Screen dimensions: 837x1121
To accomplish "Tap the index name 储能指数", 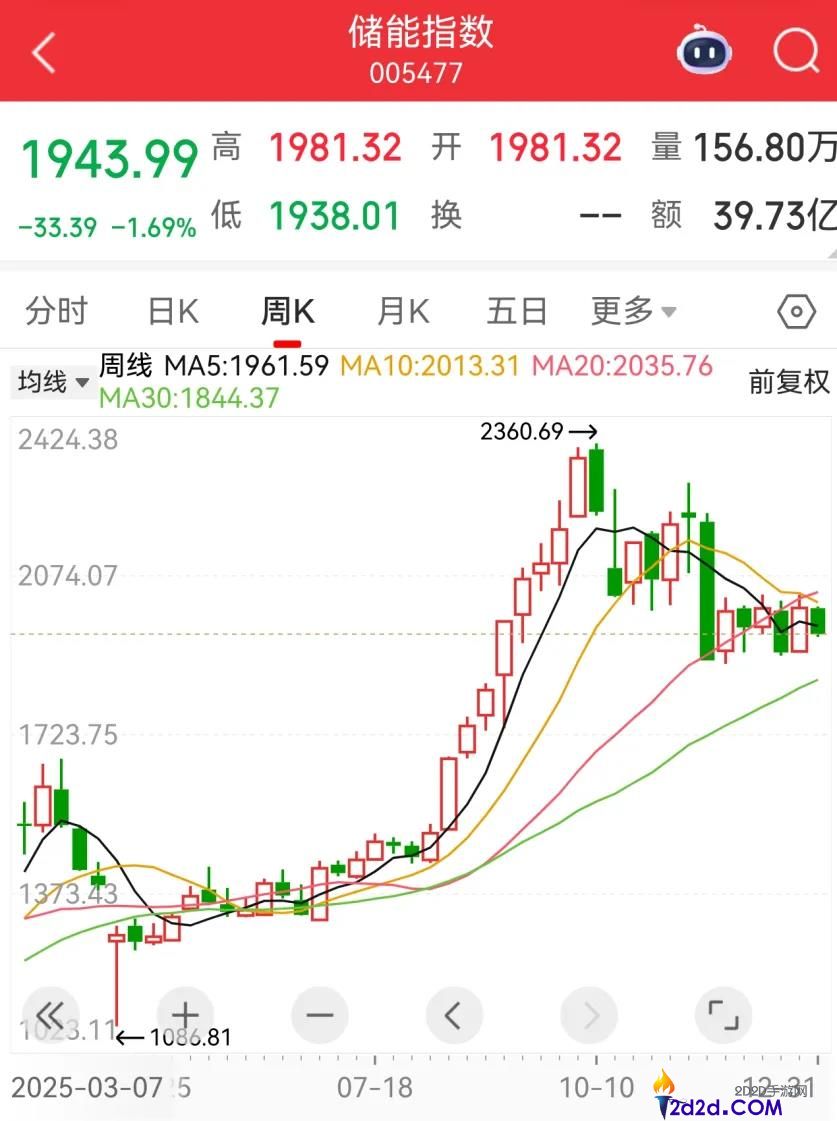I will (417, 34).
